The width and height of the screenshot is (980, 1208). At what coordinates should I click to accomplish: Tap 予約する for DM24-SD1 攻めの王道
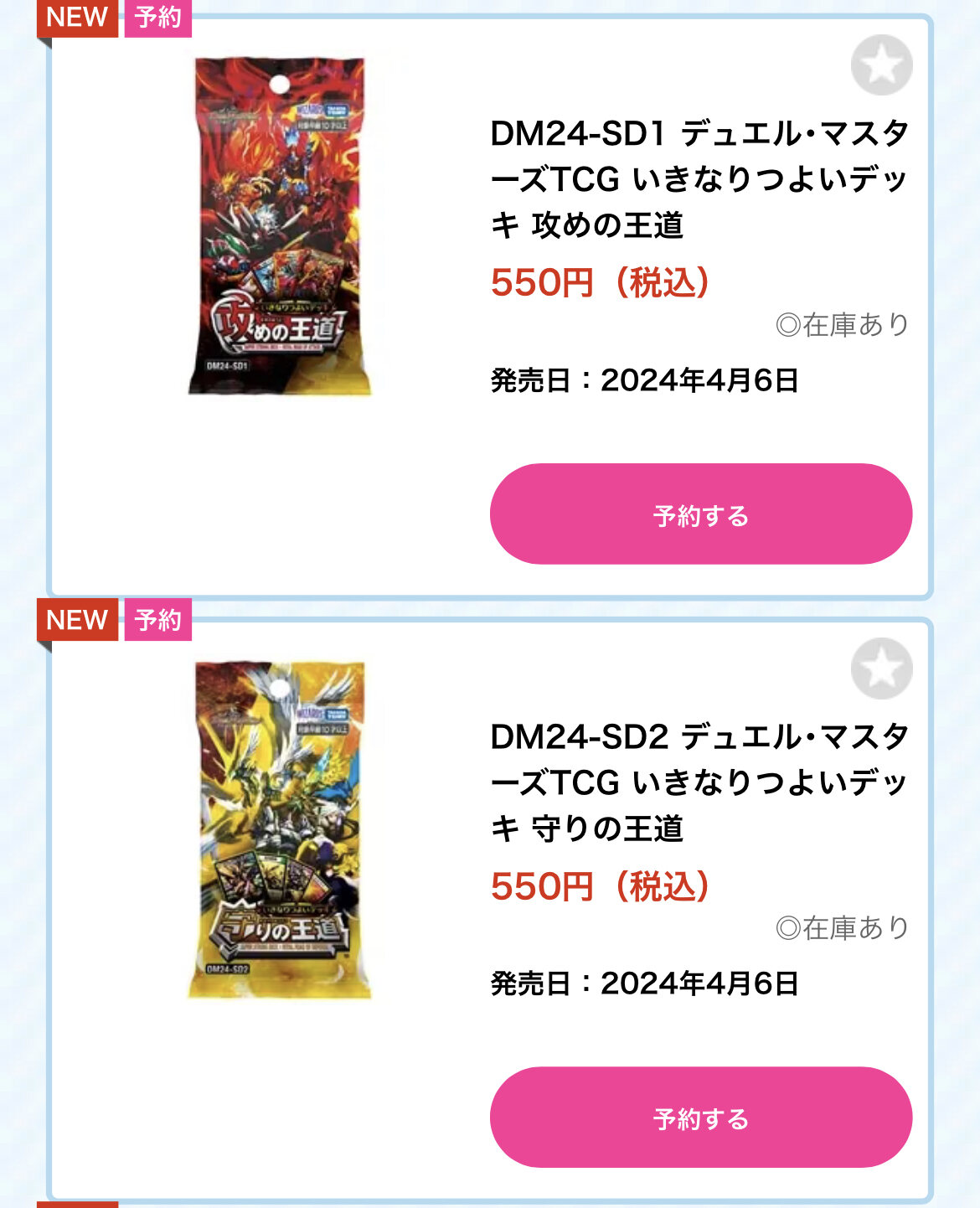700,514
